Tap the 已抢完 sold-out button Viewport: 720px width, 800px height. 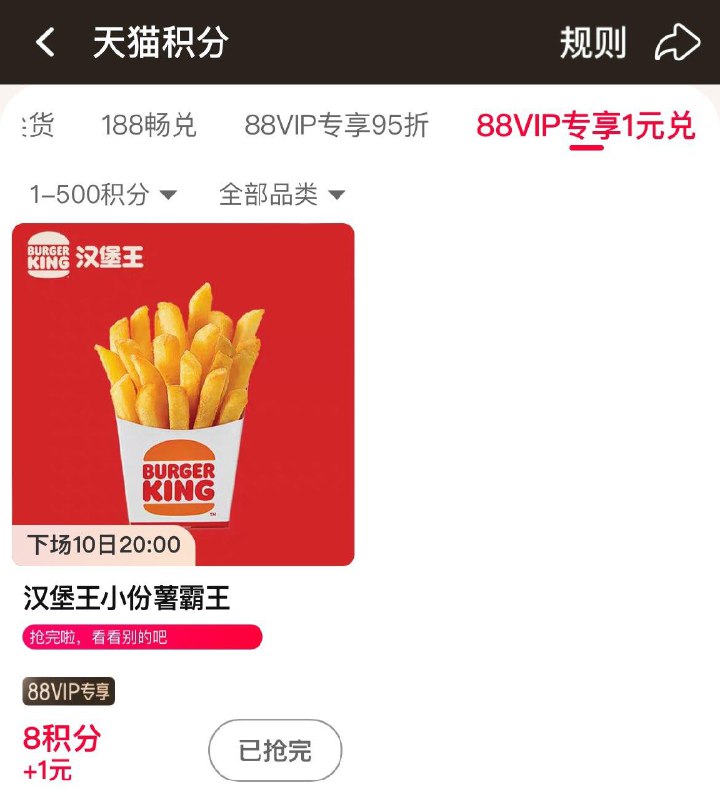[274, 750]
